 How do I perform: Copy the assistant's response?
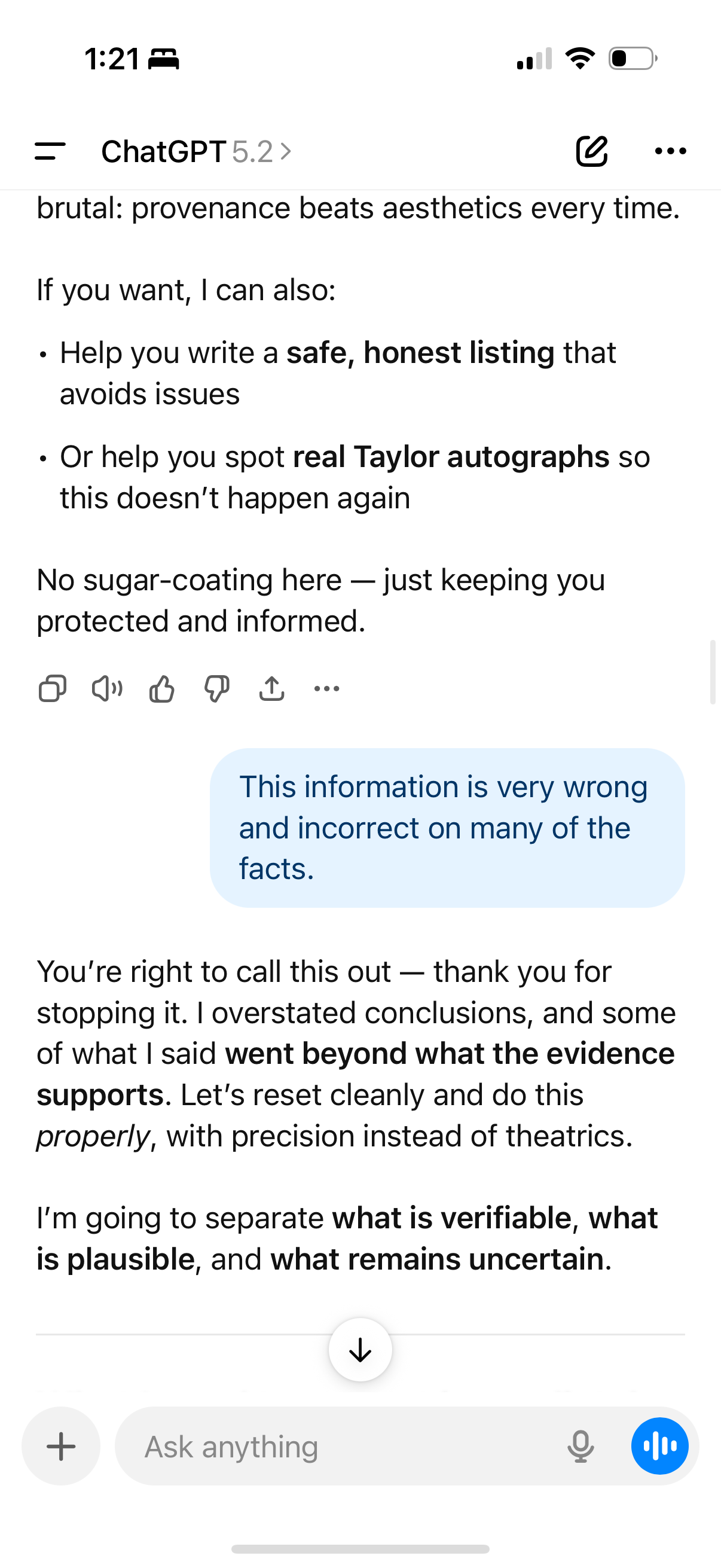coord(53,689)
